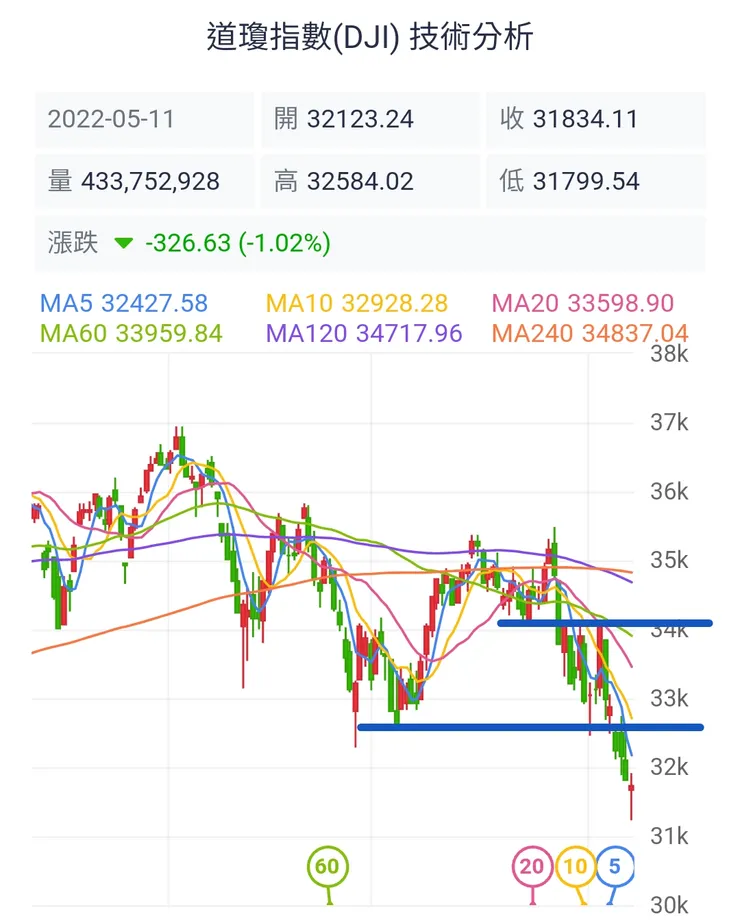
Task: Click the pink MA20 color swatch
Action: coord(530,302)
